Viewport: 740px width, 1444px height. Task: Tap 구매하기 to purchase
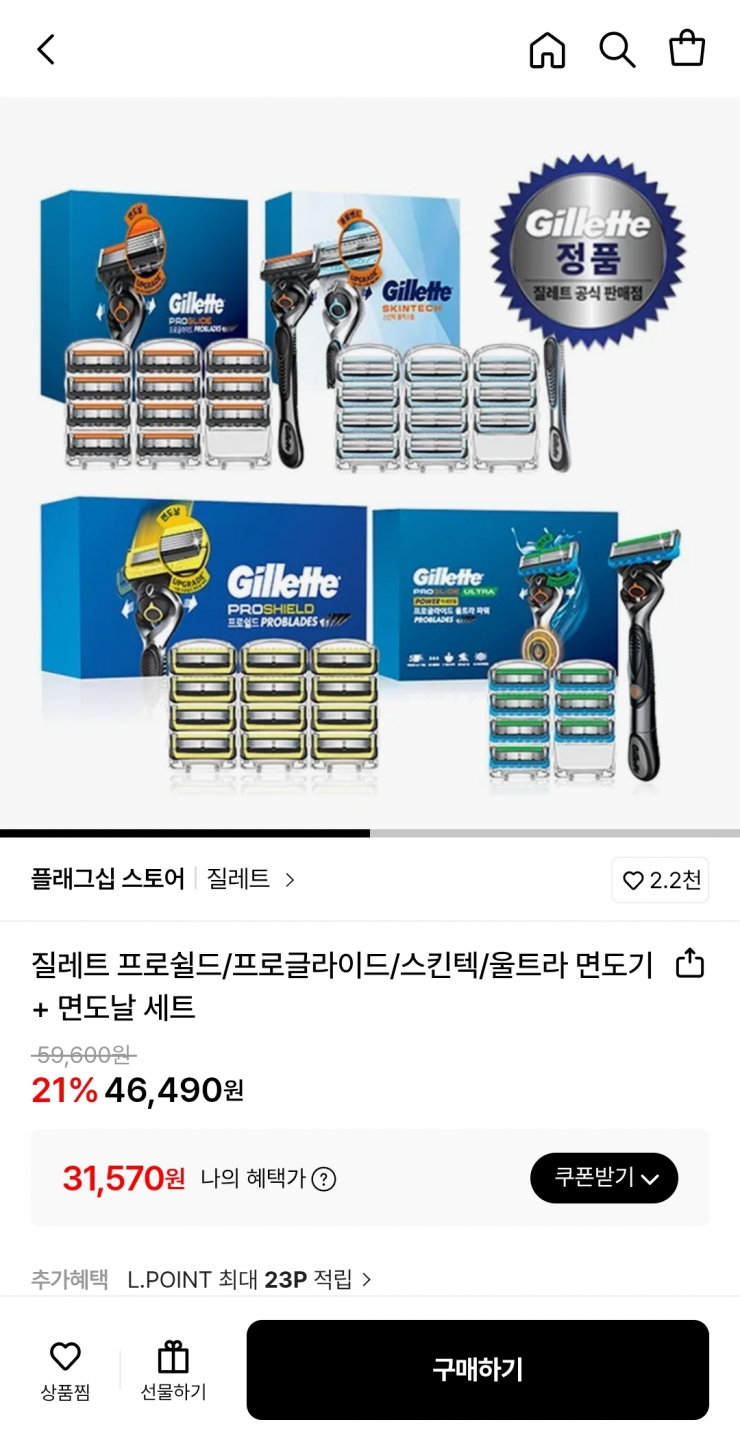477,1370
